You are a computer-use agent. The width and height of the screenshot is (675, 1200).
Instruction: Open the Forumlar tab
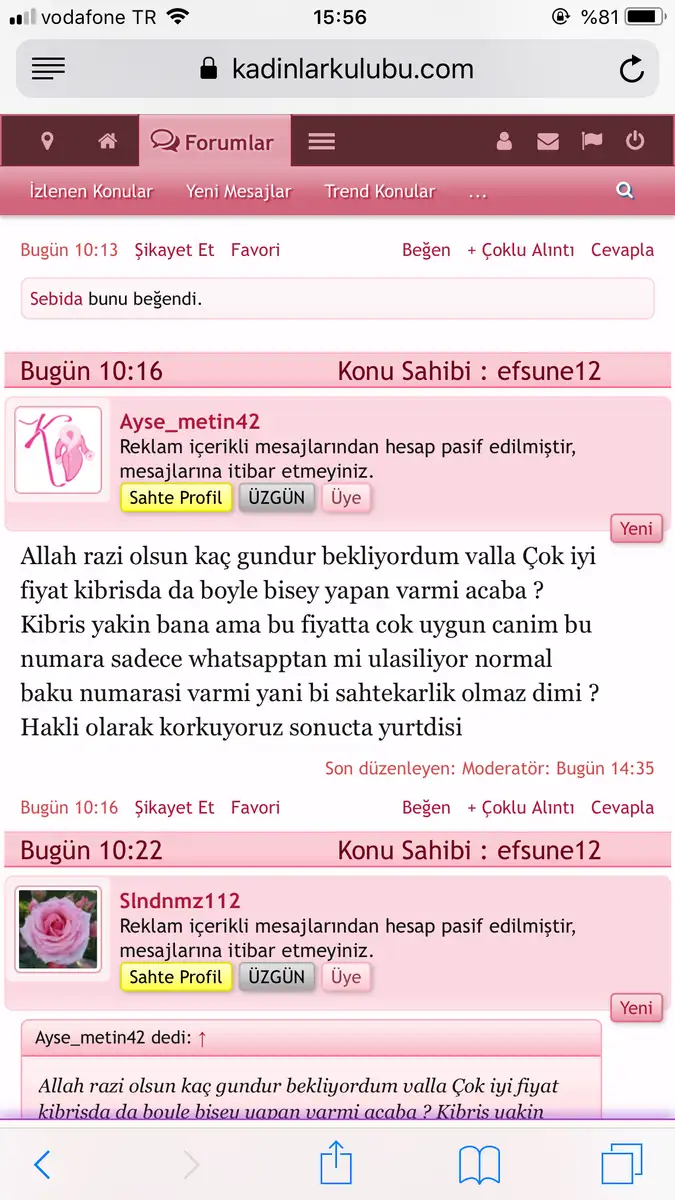213,142
